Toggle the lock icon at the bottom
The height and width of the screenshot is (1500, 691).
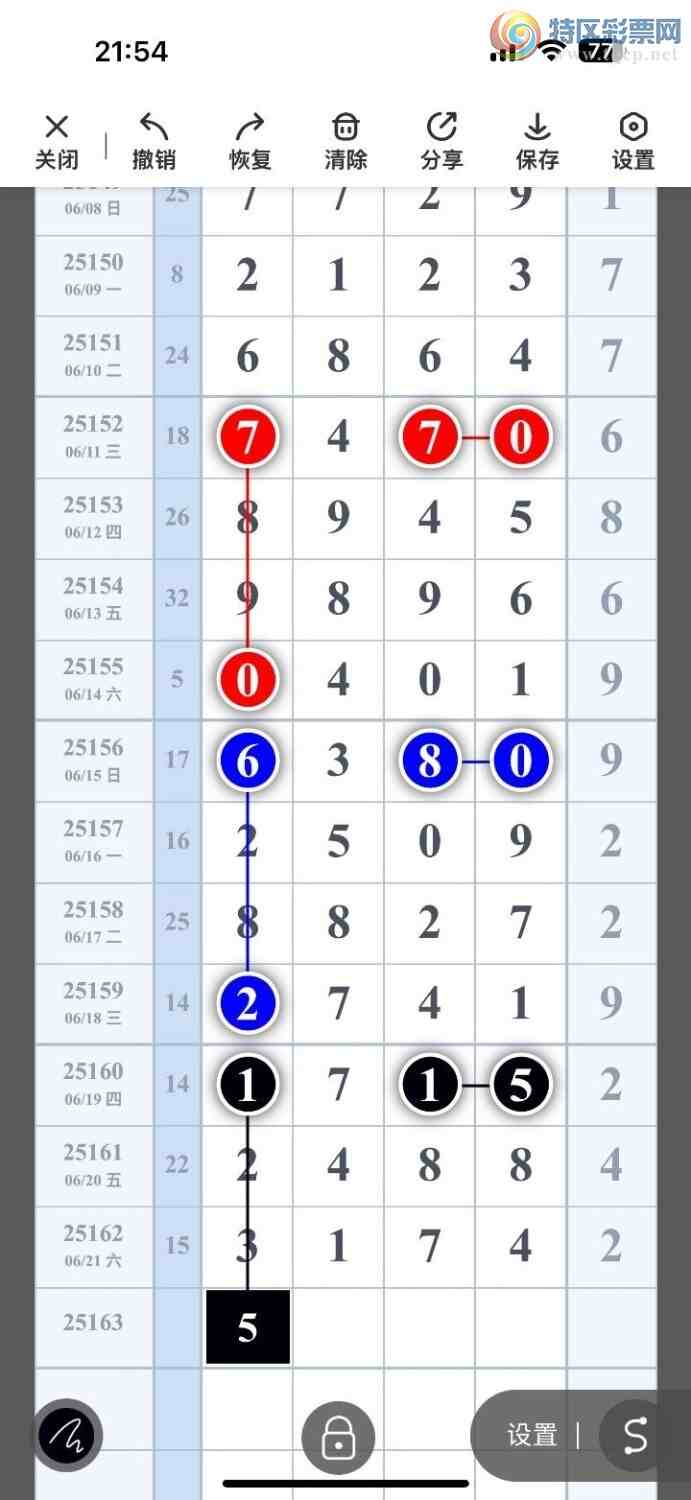pyautogui.click(x=338, y=1437)
